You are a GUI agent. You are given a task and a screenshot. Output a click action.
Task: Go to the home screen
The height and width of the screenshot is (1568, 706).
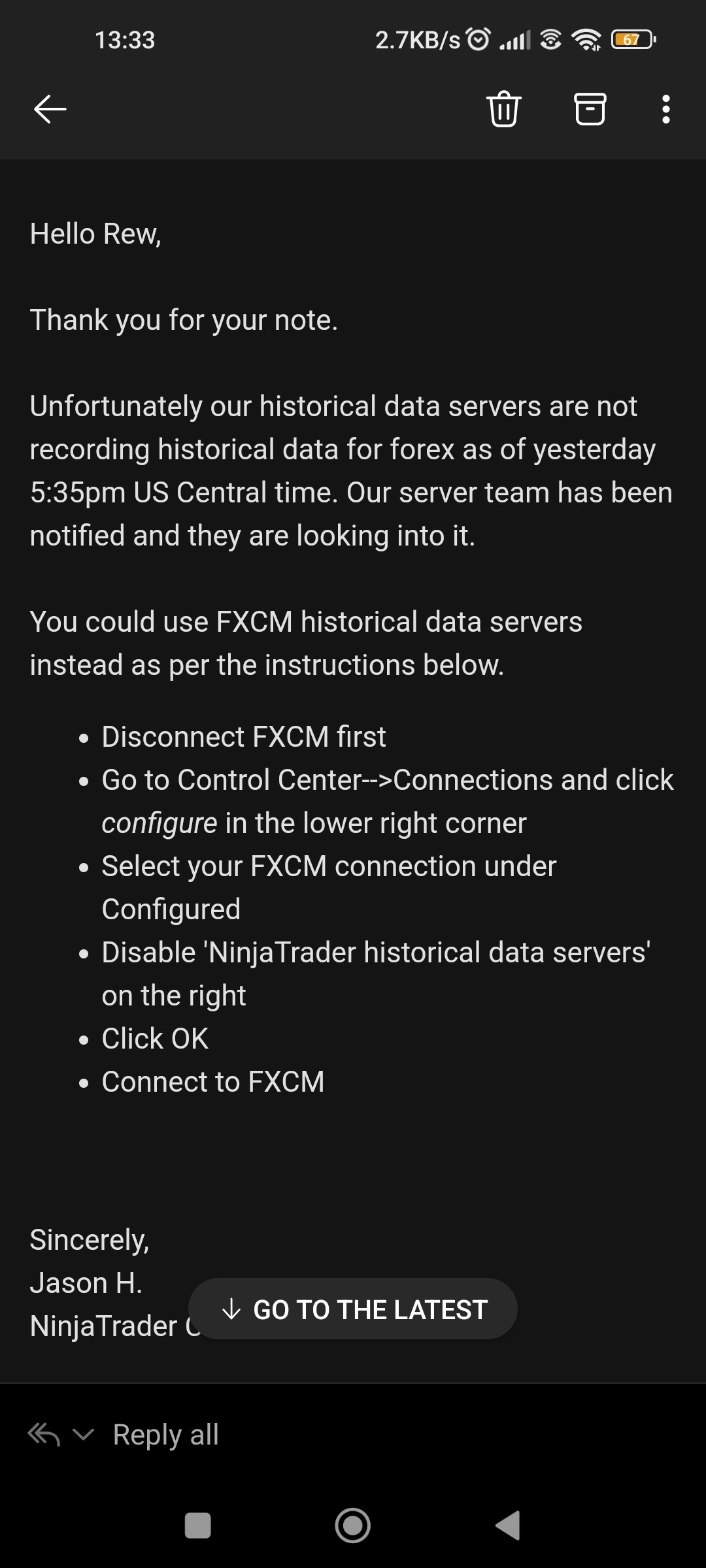tap(352, 1526)
